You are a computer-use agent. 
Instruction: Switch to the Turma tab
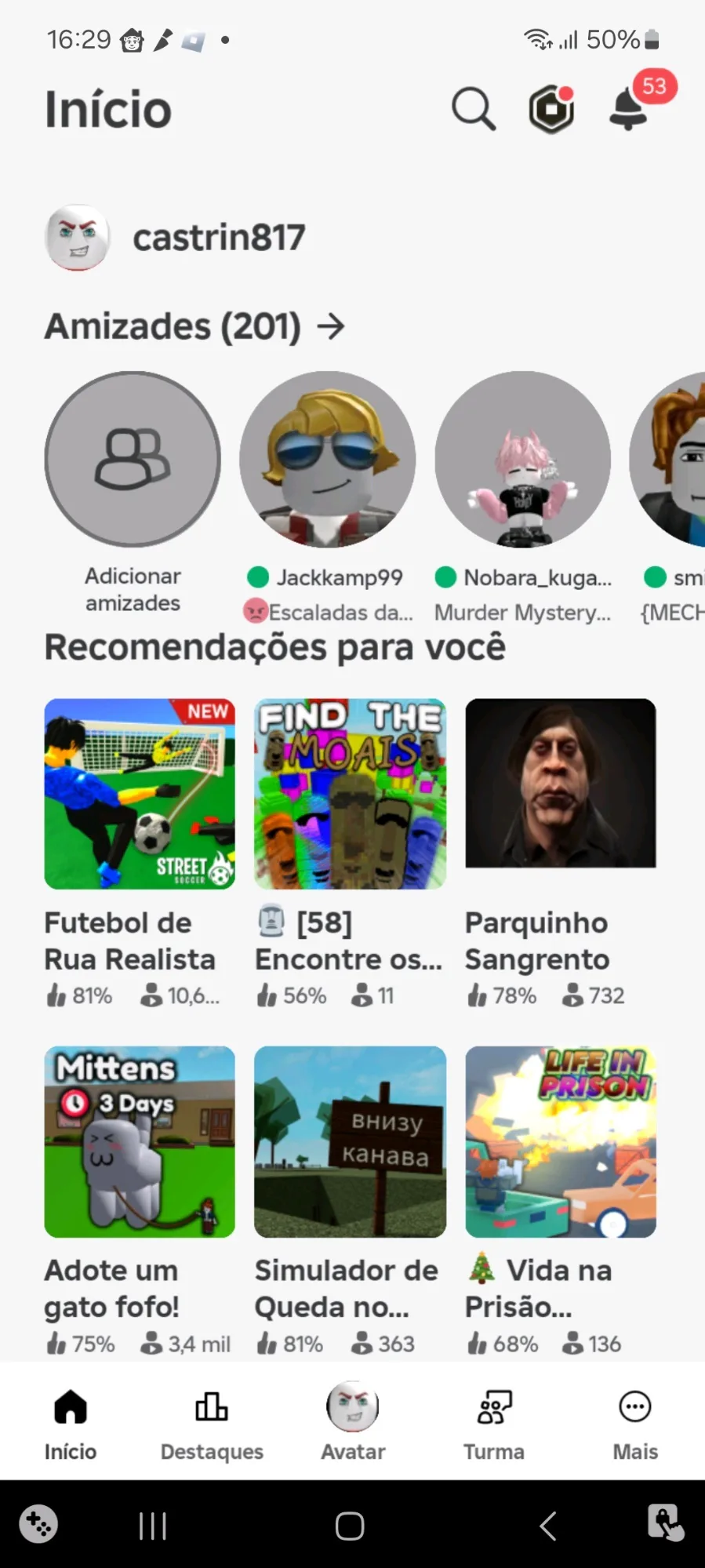click(x=494, y=1421)
